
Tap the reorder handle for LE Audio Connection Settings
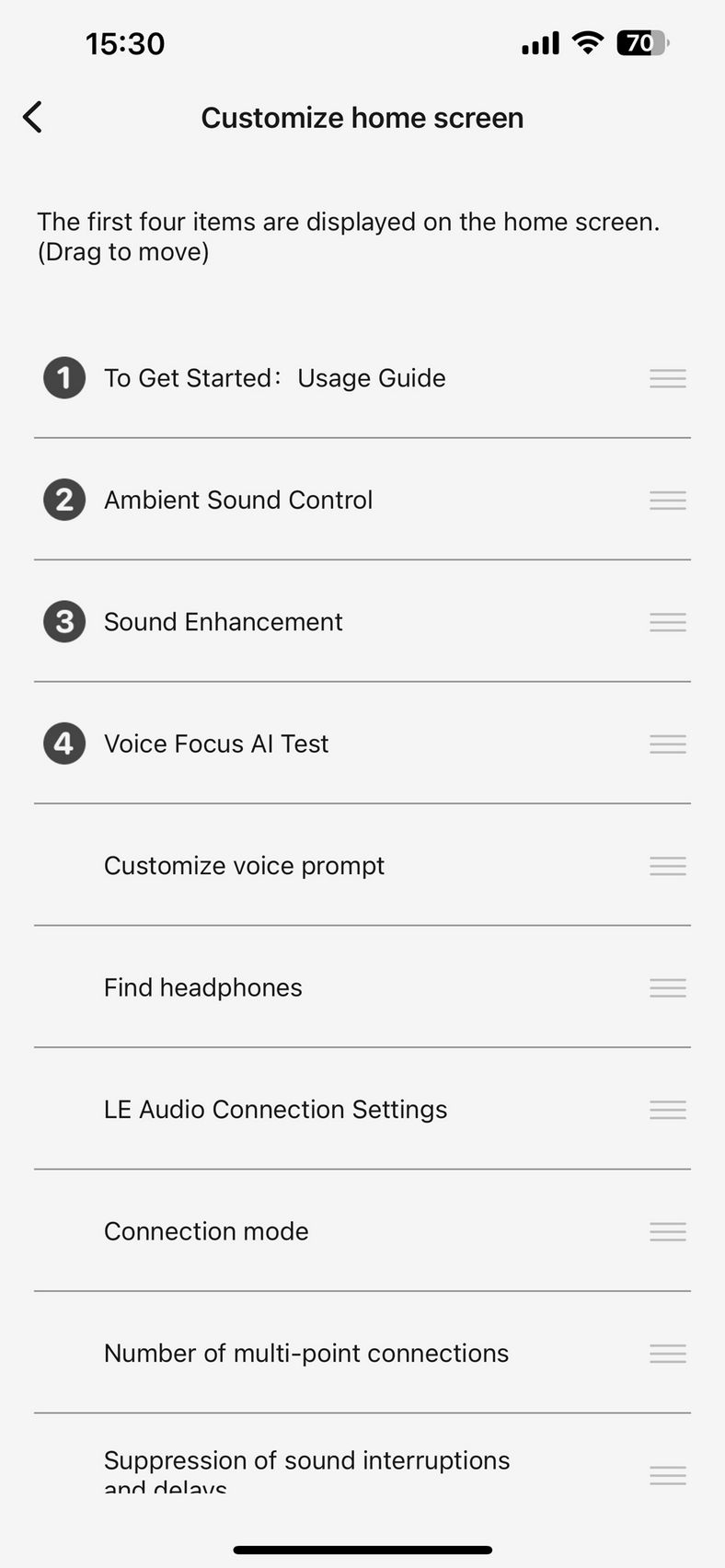(x=668, y=1110)
